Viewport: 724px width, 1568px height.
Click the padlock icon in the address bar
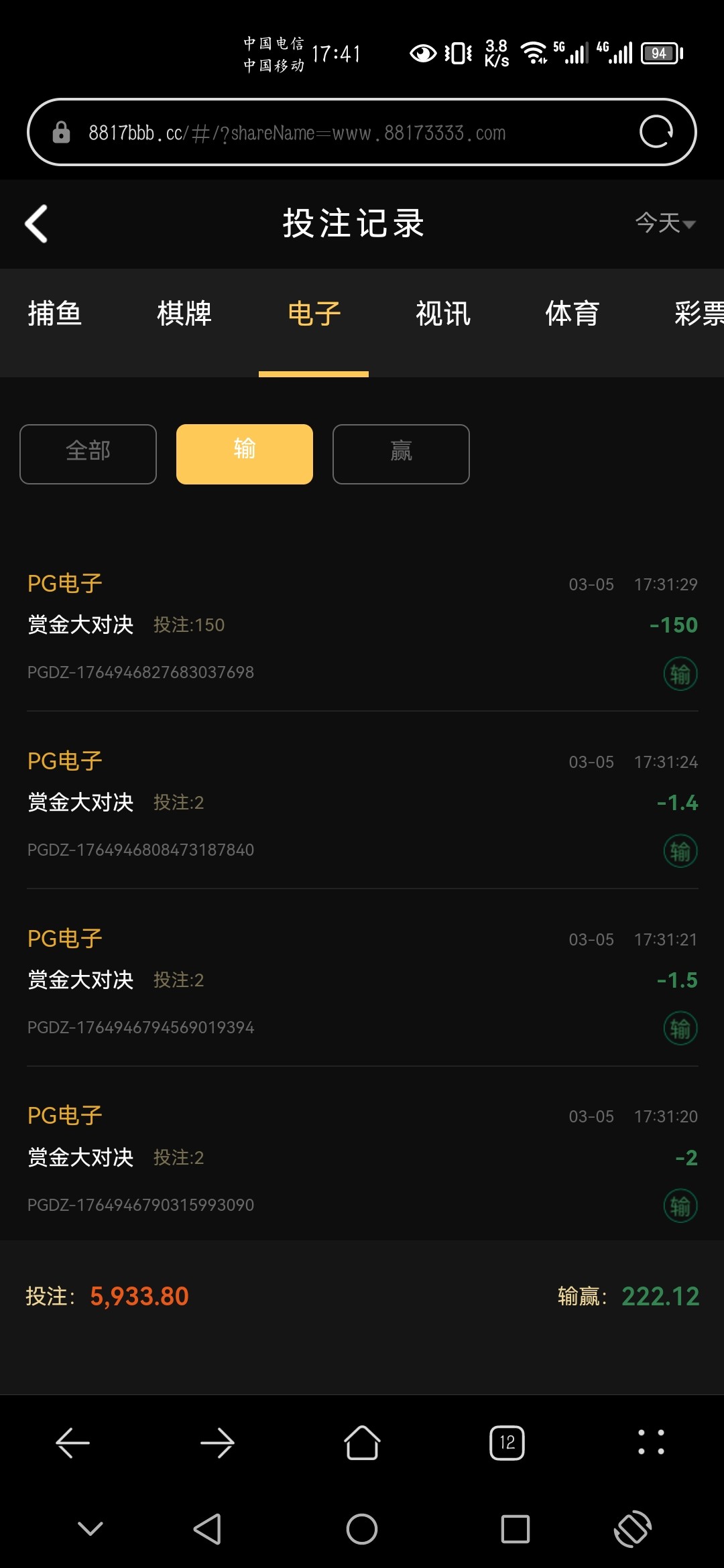pyautogui.click(x=61, y=131)
